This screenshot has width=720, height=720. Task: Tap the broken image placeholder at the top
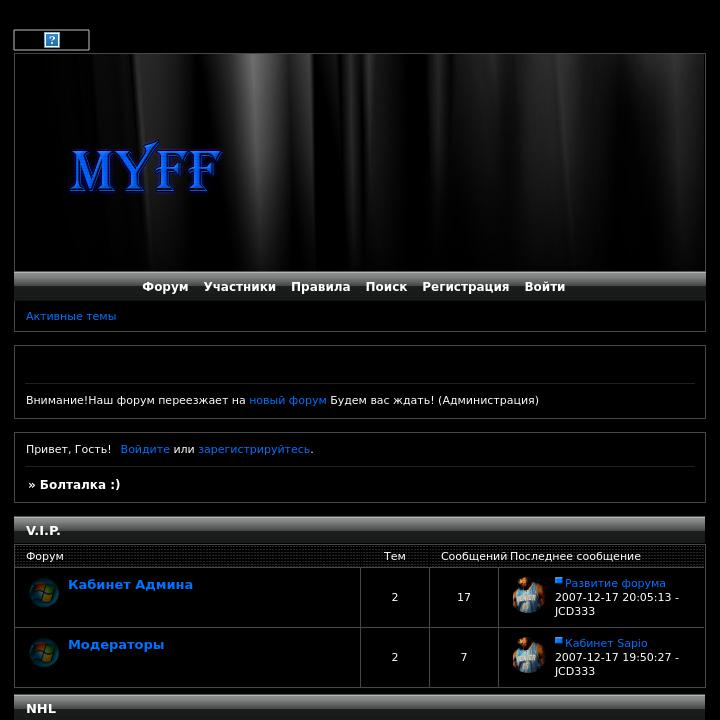click(x=52, y=40)
